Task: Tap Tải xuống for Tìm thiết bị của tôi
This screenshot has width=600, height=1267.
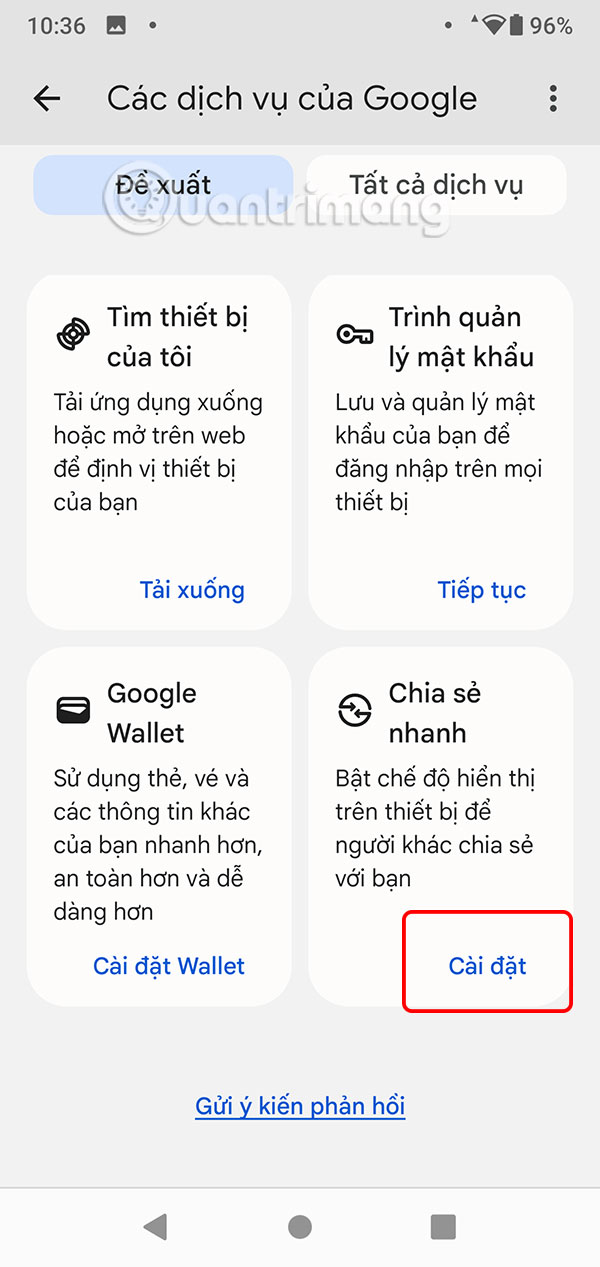Action: tap(192, 590)
